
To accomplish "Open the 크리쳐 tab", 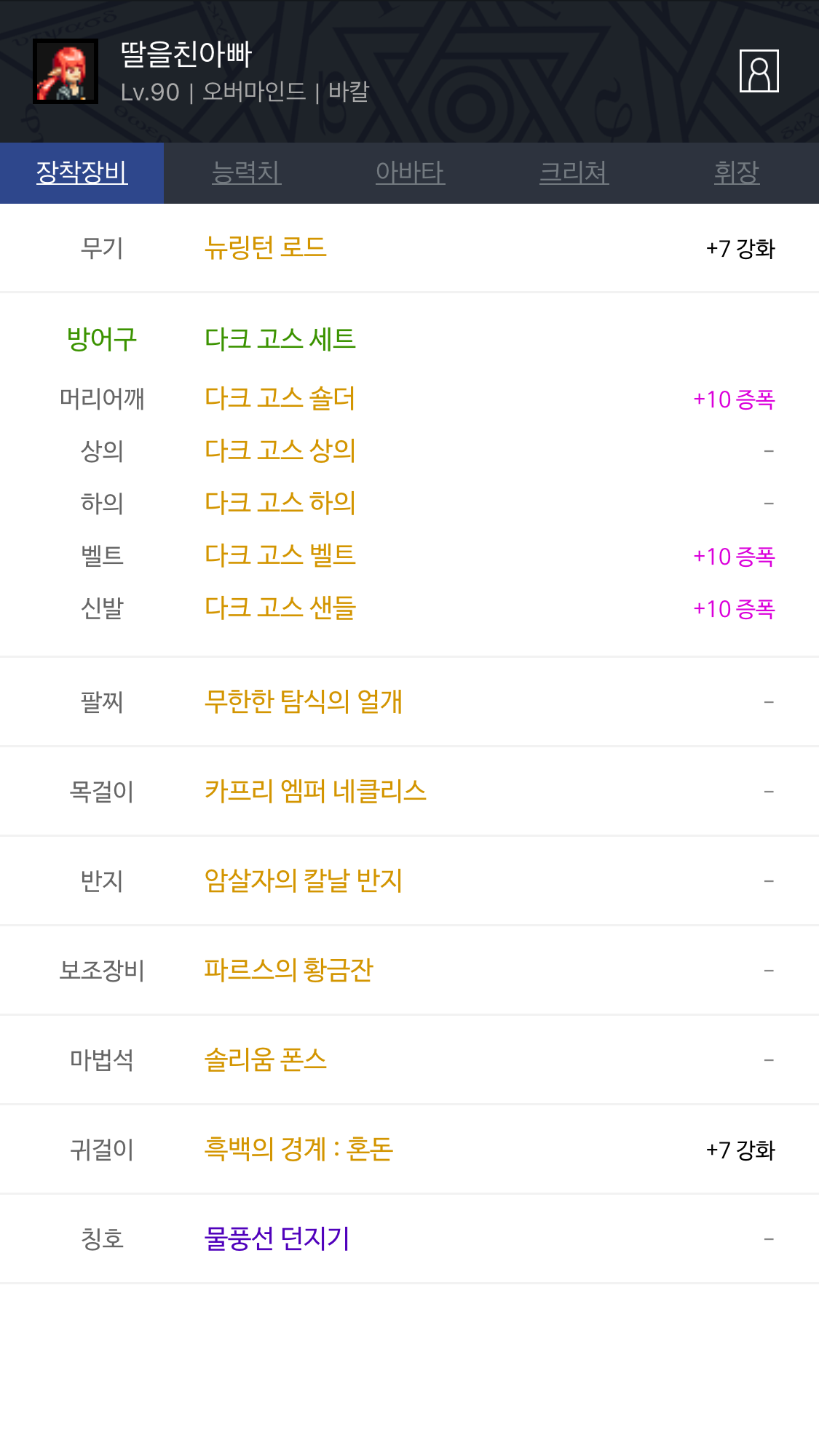I will coord(574,173).
